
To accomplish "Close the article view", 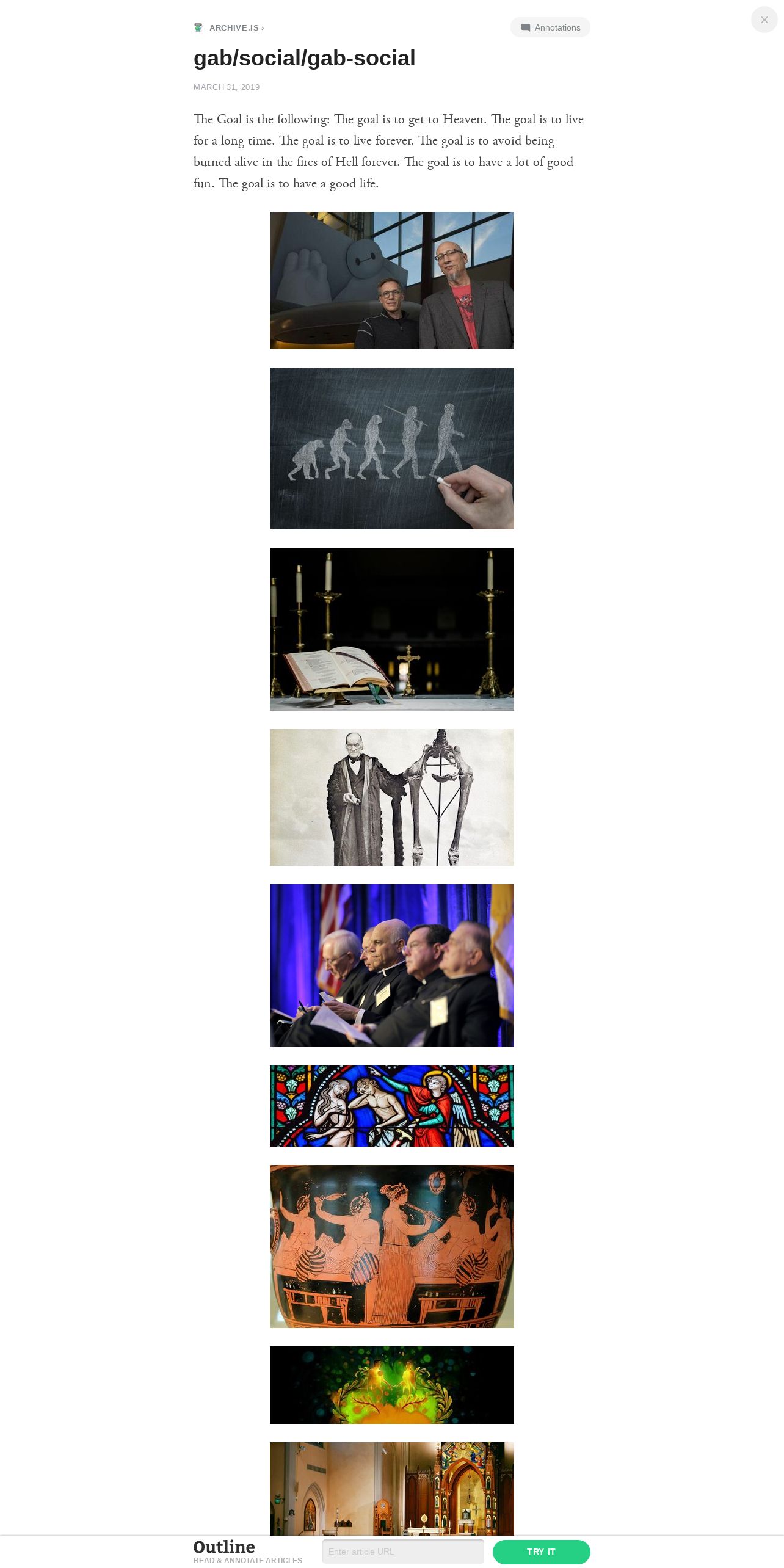I will pos(764,20).
